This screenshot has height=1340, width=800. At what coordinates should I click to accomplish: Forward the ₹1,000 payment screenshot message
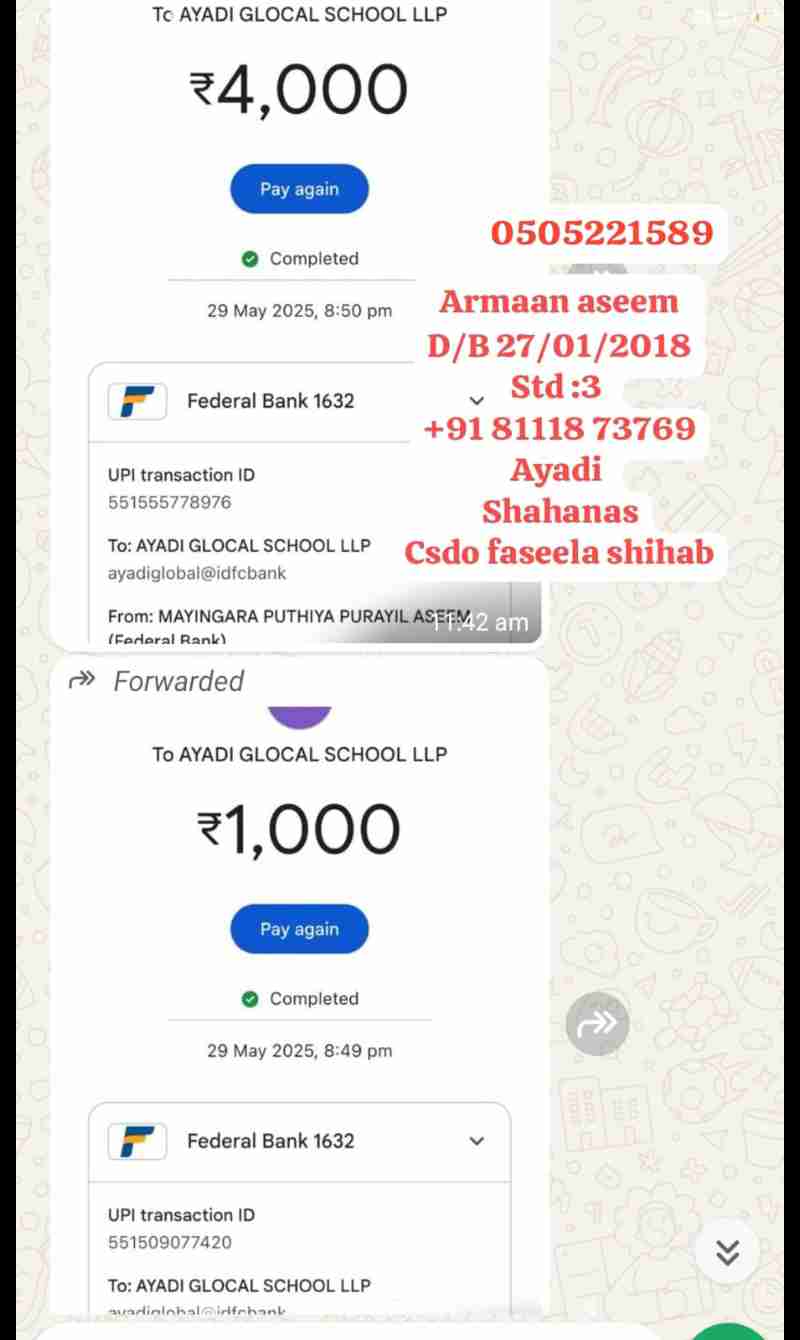pos(597,1023)
